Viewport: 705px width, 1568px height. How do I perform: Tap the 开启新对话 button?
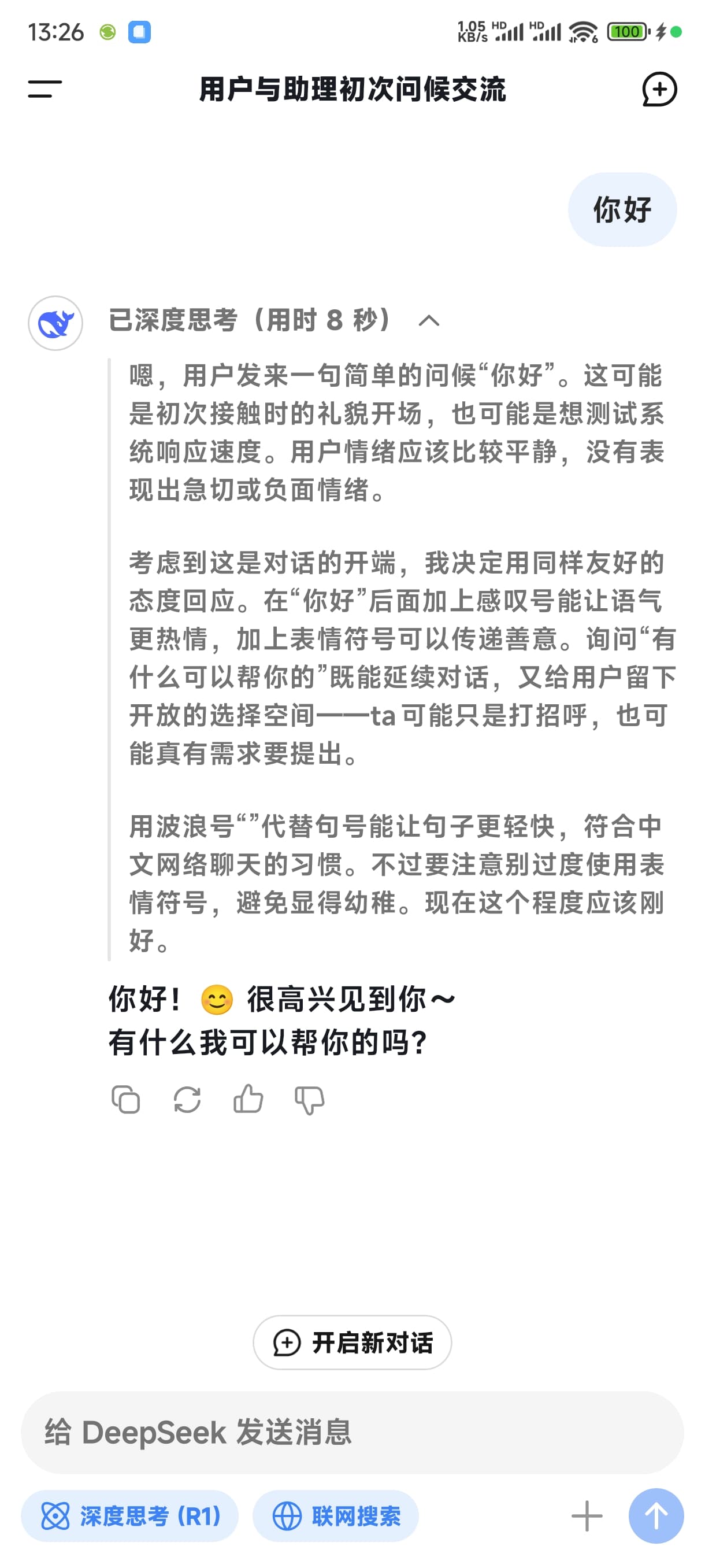[x=352, y=1343]
